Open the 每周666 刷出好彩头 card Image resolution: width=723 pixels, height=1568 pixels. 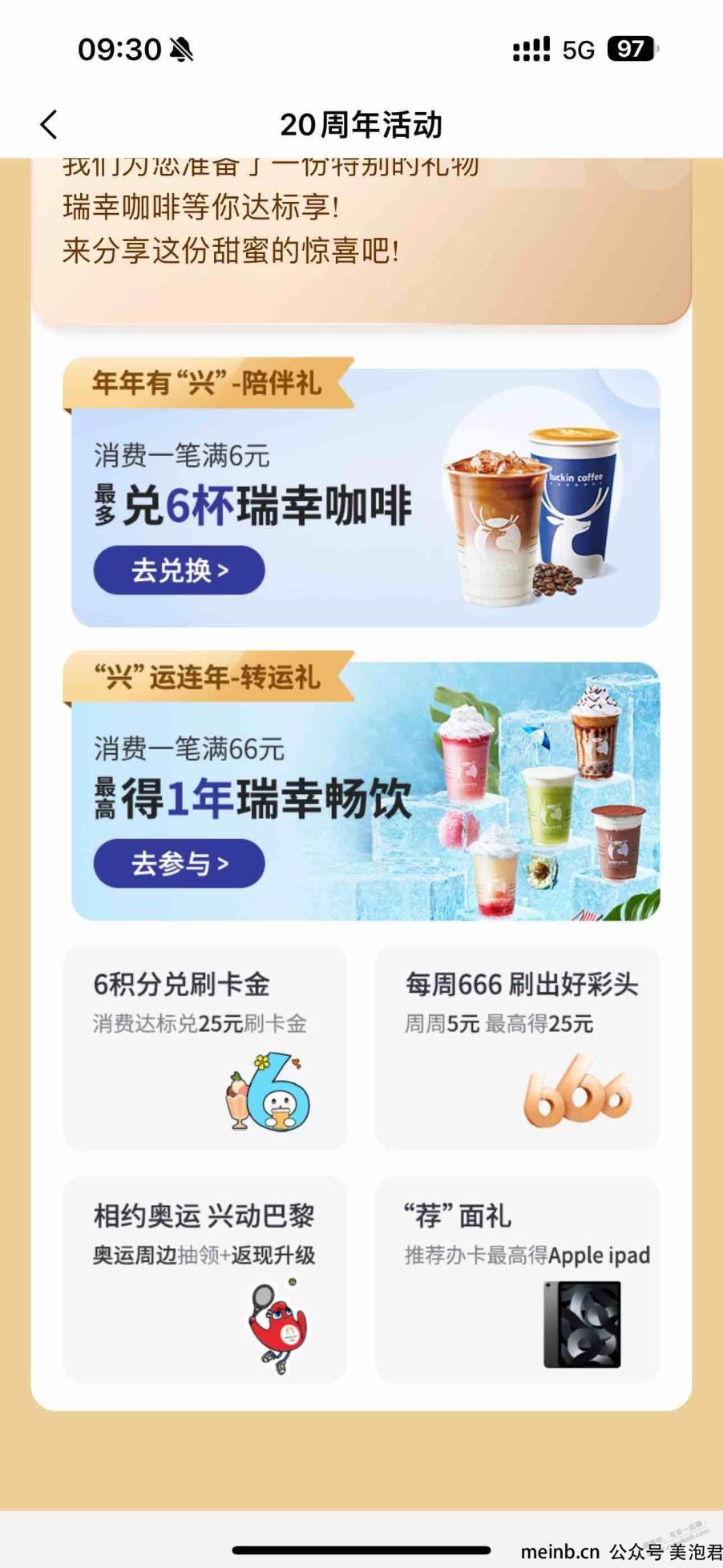click(517, 1047)
